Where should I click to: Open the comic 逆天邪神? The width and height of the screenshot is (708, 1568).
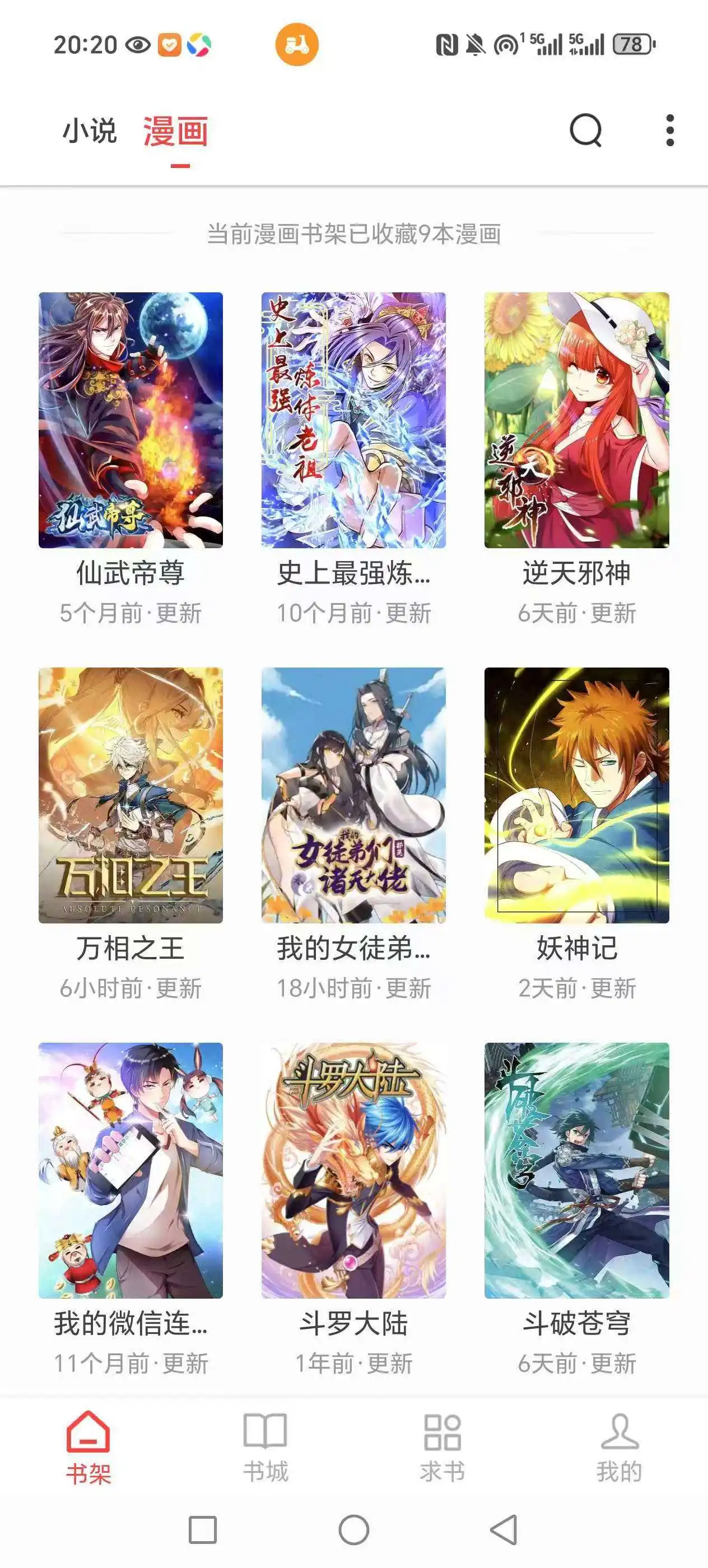[x=576, y=420]
